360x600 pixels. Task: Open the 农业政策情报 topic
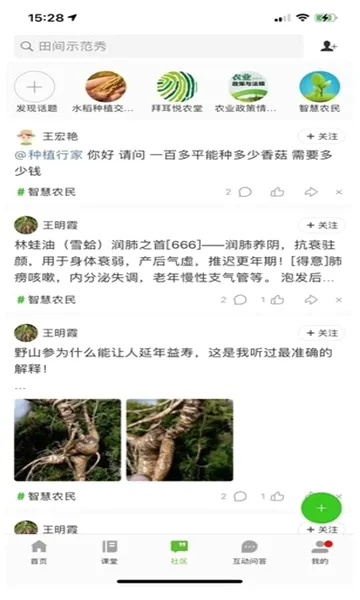tap(248, 87)
